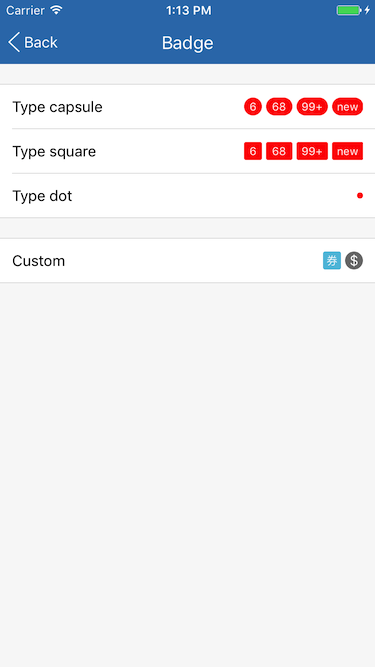Go back using the Back button
The image size is (375, 667).
(33, 43)
